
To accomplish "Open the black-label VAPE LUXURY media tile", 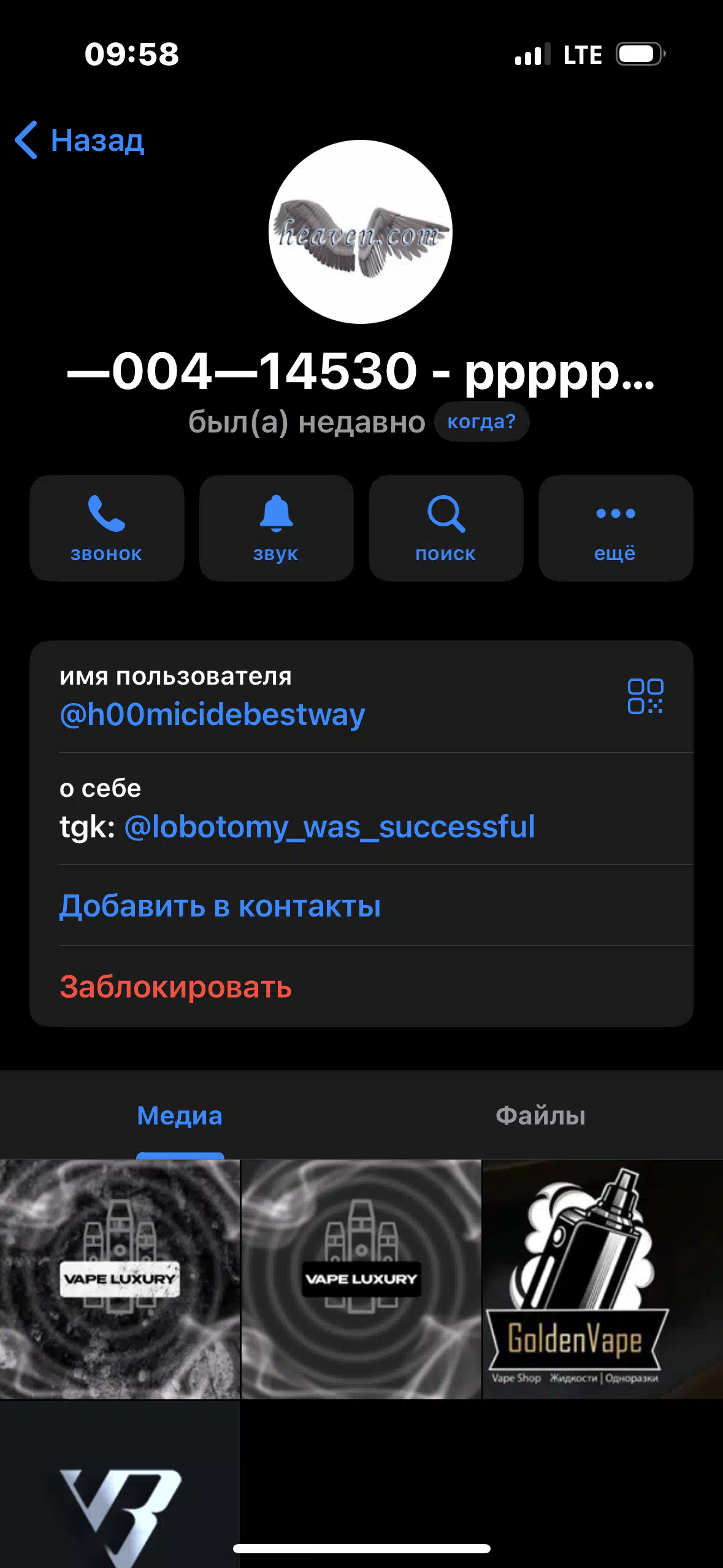I will pyautogui.click(x=361, y=1279).
